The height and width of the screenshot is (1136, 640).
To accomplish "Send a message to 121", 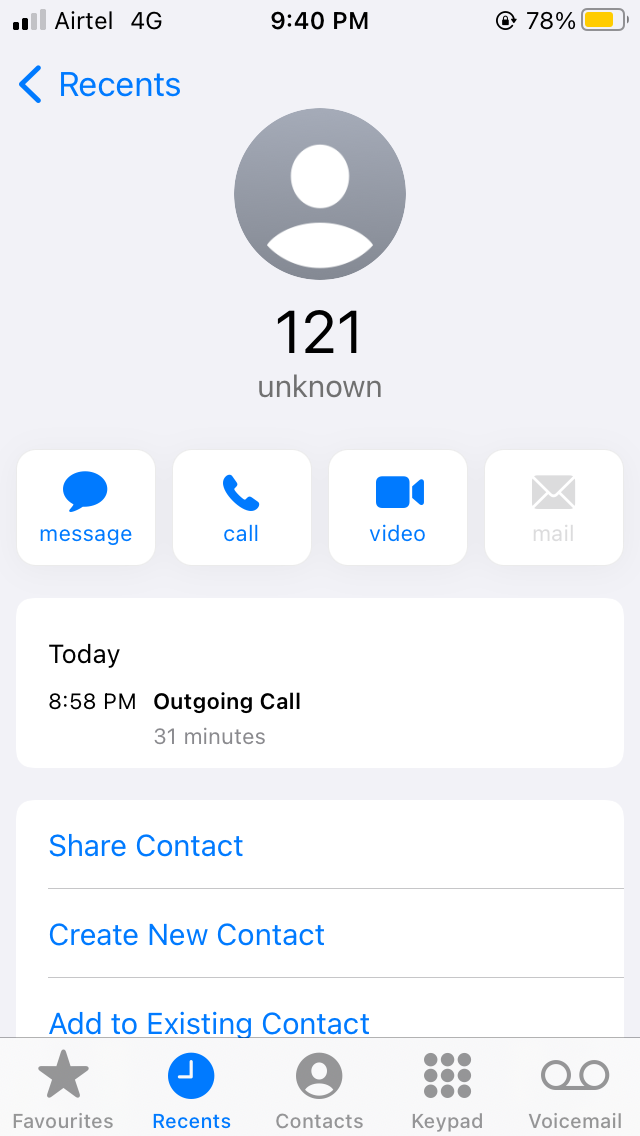I will [86, 507].
